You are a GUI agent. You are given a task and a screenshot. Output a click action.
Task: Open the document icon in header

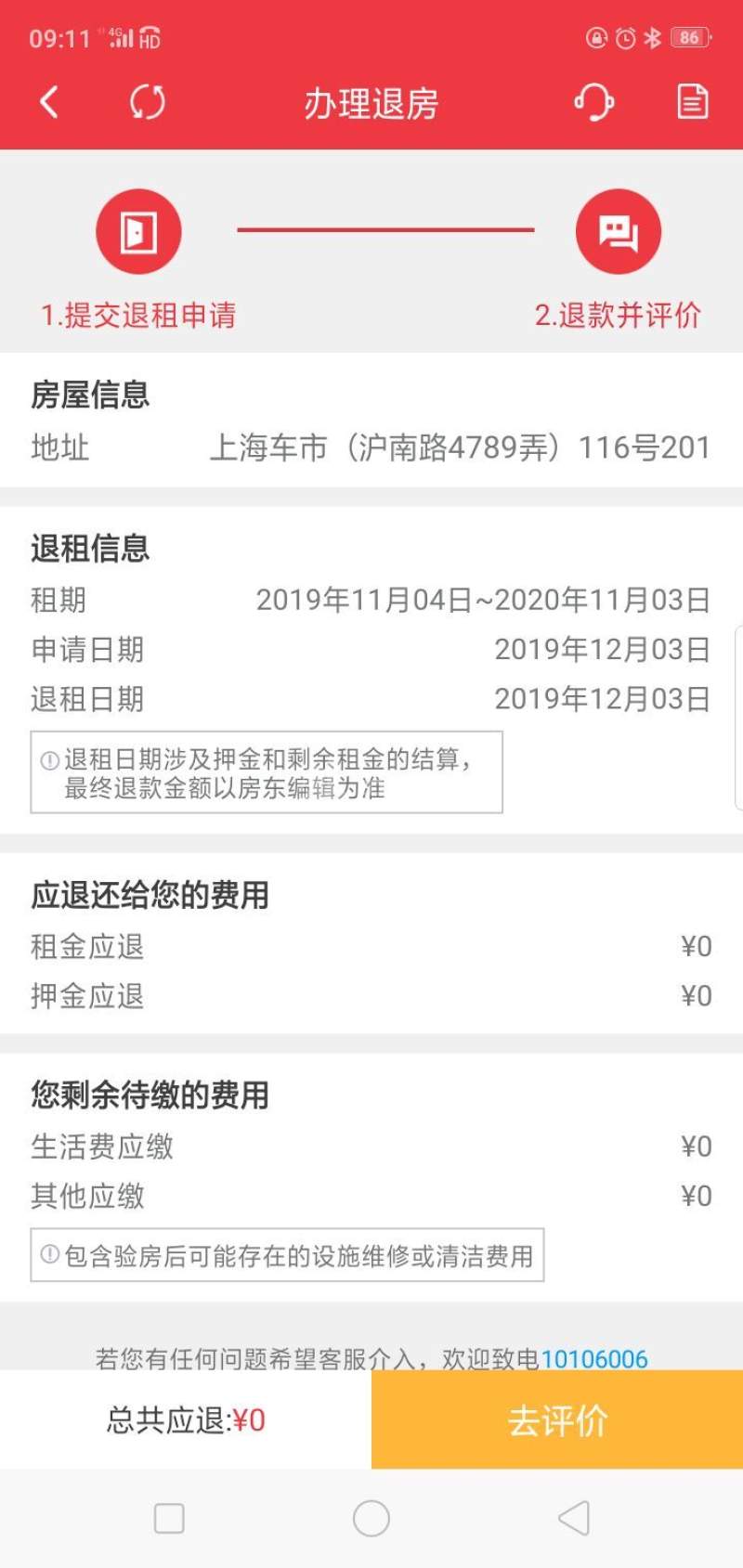(692, 102)
